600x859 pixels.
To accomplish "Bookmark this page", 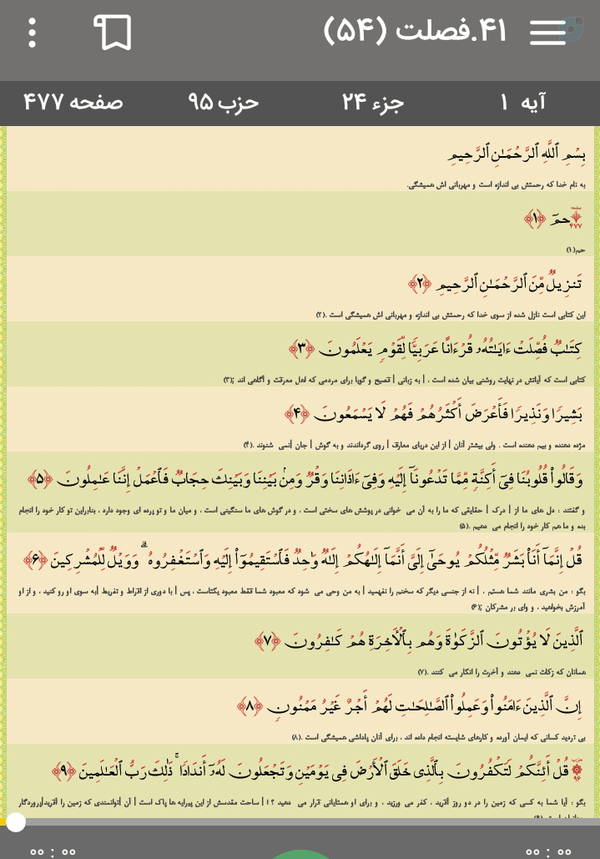I will click(x=113, y=33).
